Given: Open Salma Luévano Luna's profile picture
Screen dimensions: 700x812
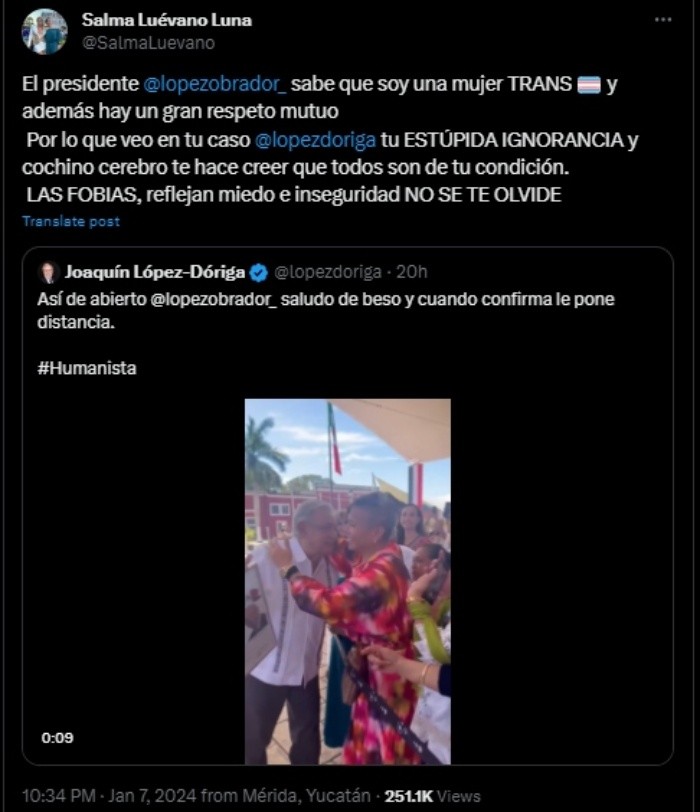Looking at the screenshot, I should pos(44,31).
